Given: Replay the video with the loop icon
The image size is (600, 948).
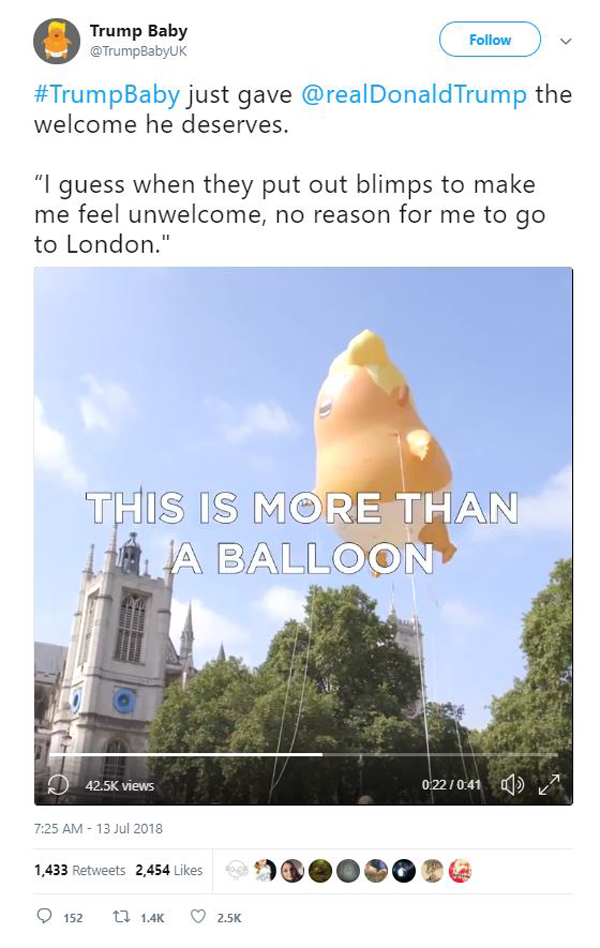Looking at the screenshot, I should point(59,785).
